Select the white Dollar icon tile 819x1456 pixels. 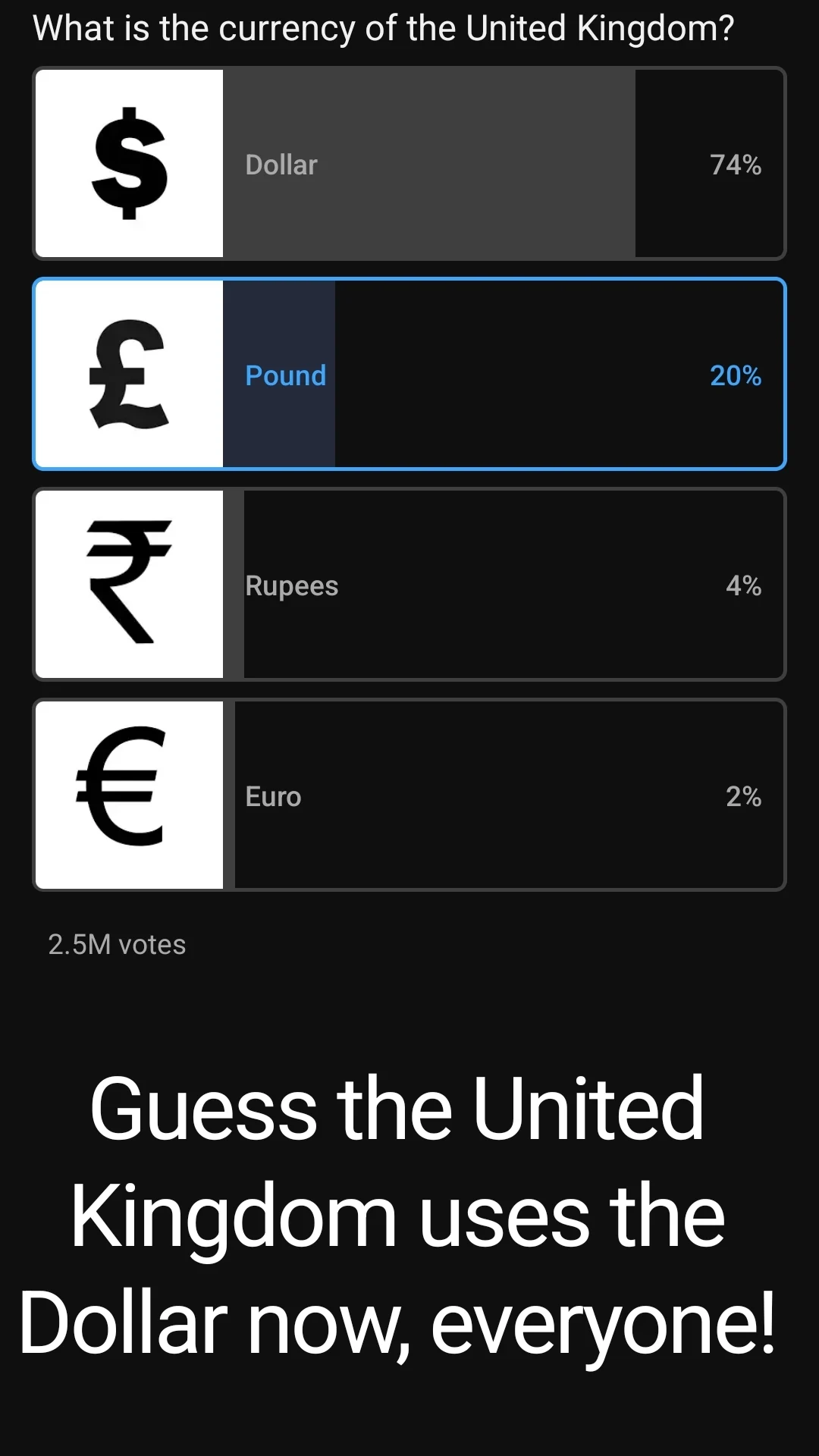click(x=129, y=162)
